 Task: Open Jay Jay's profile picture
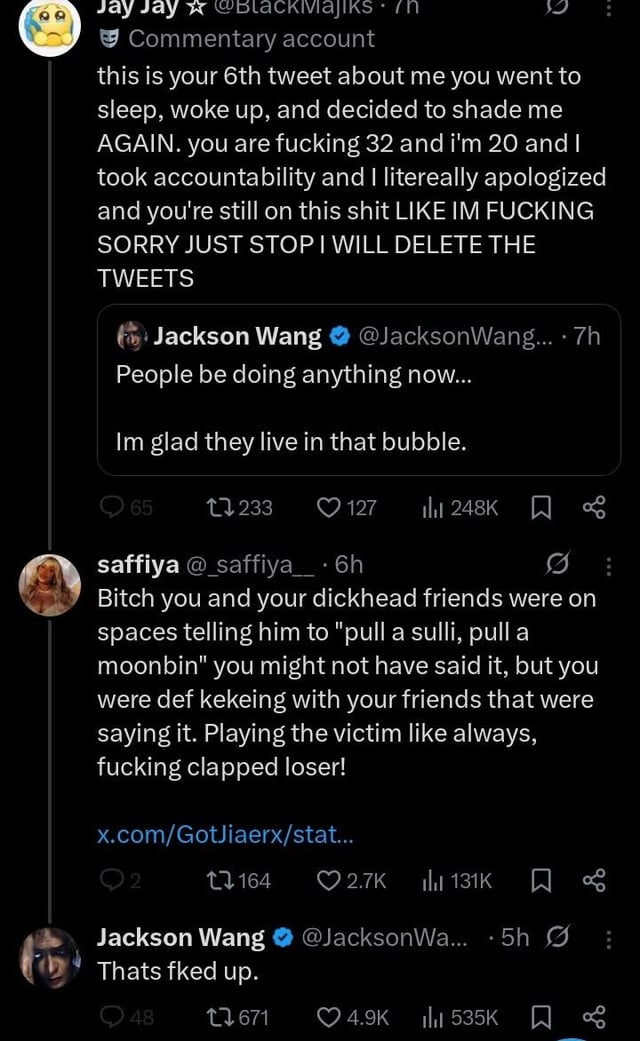point(50,27)
